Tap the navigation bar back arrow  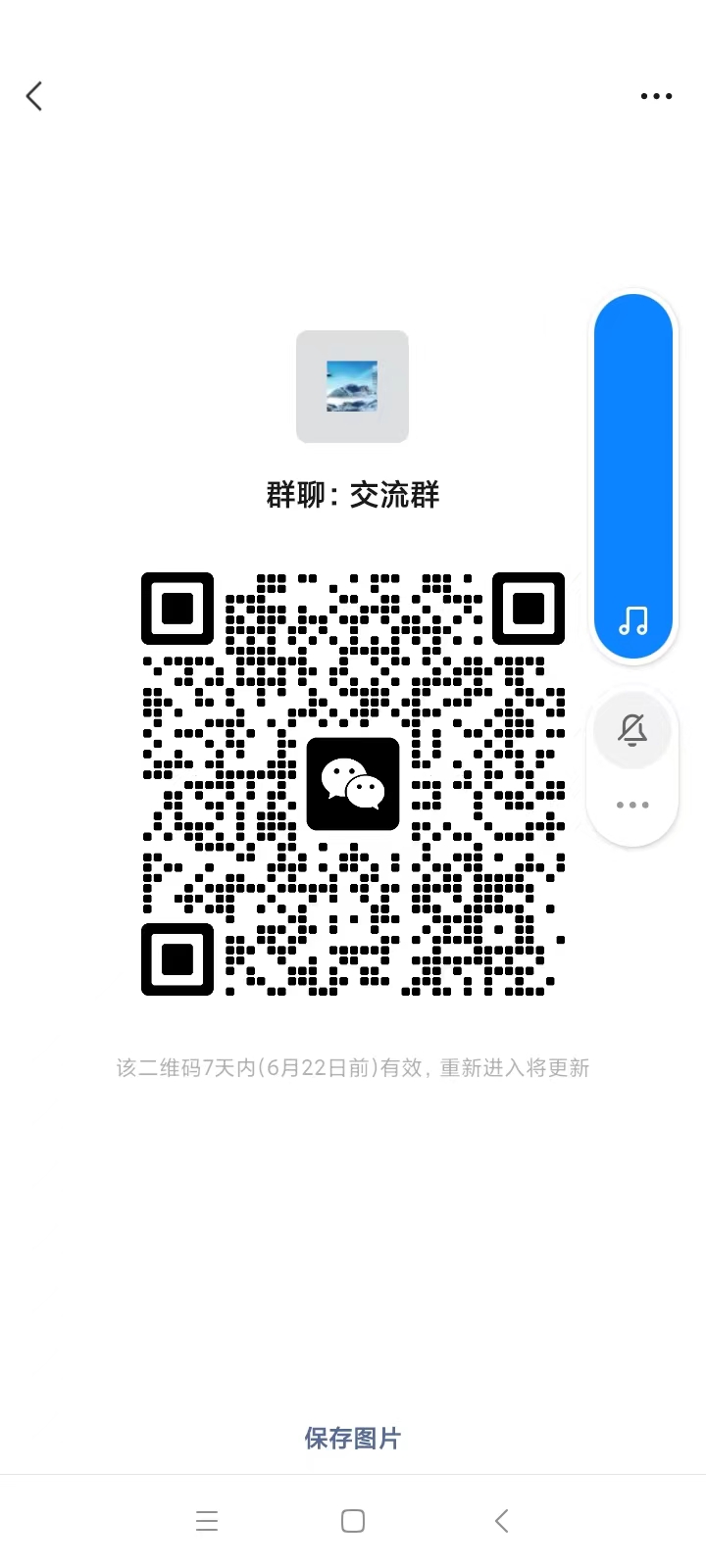501,1520
